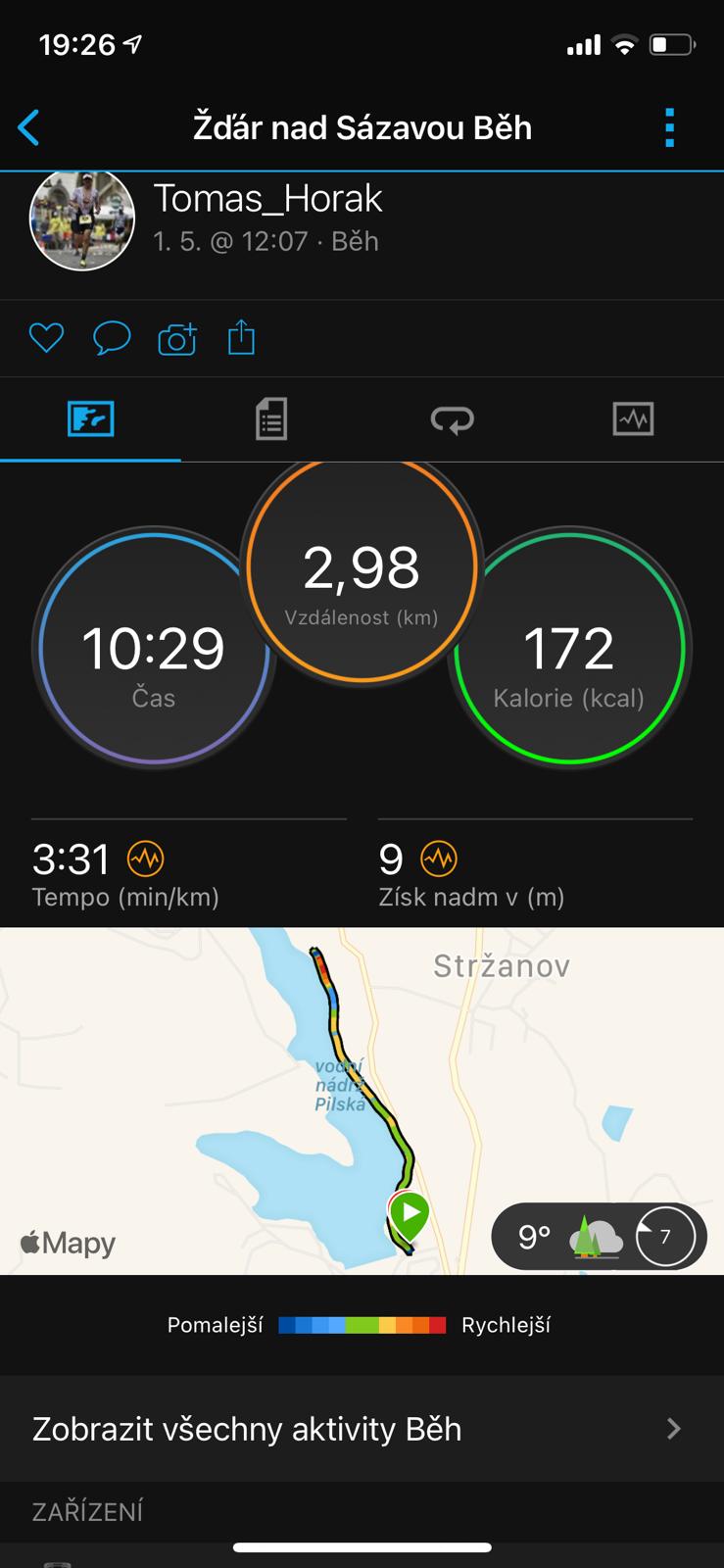Open Tomas_Horak's profile picture
This screenshot has height=1568, width=724.
pos(82,218)
